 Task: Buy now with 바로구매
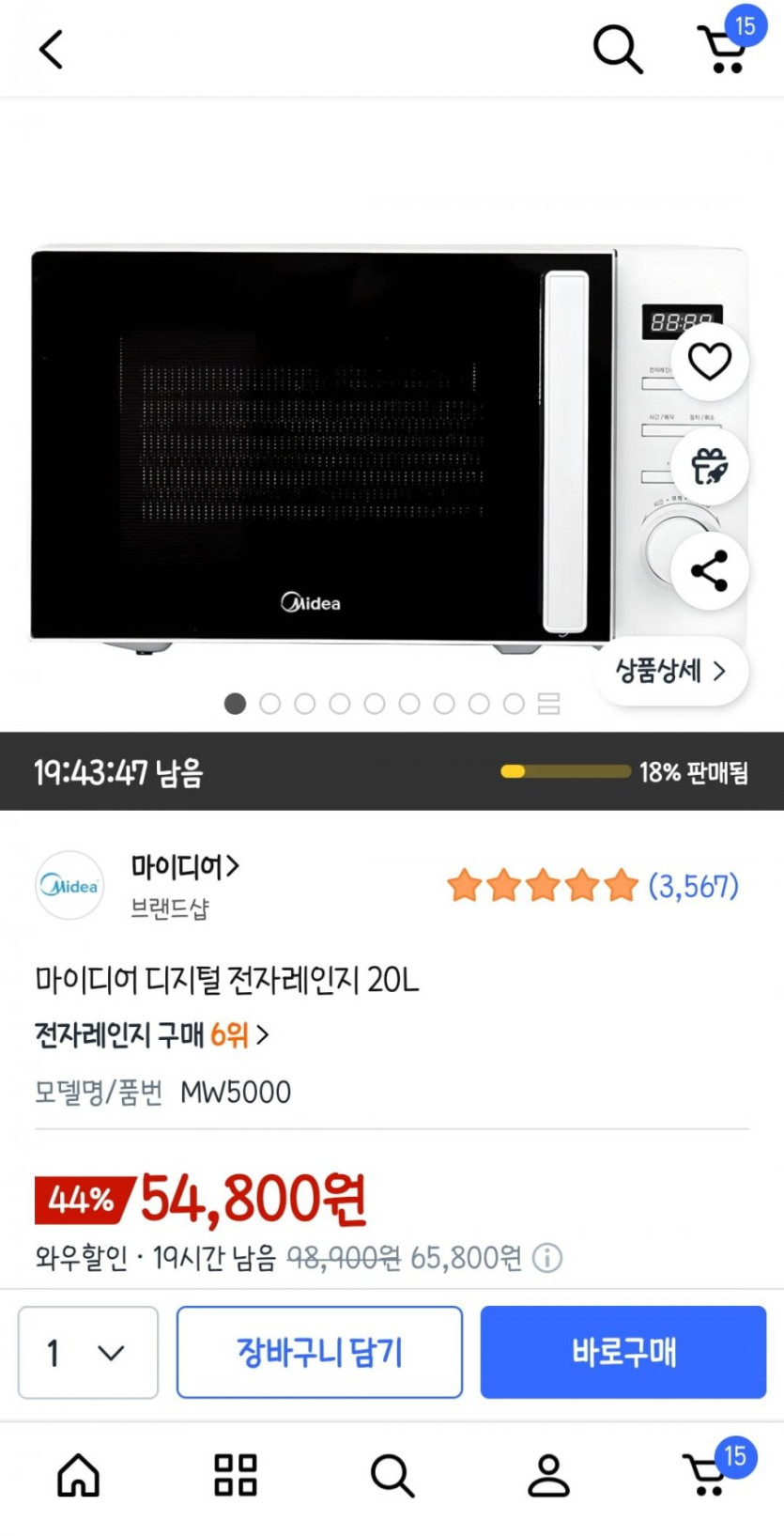[623, 1353]
